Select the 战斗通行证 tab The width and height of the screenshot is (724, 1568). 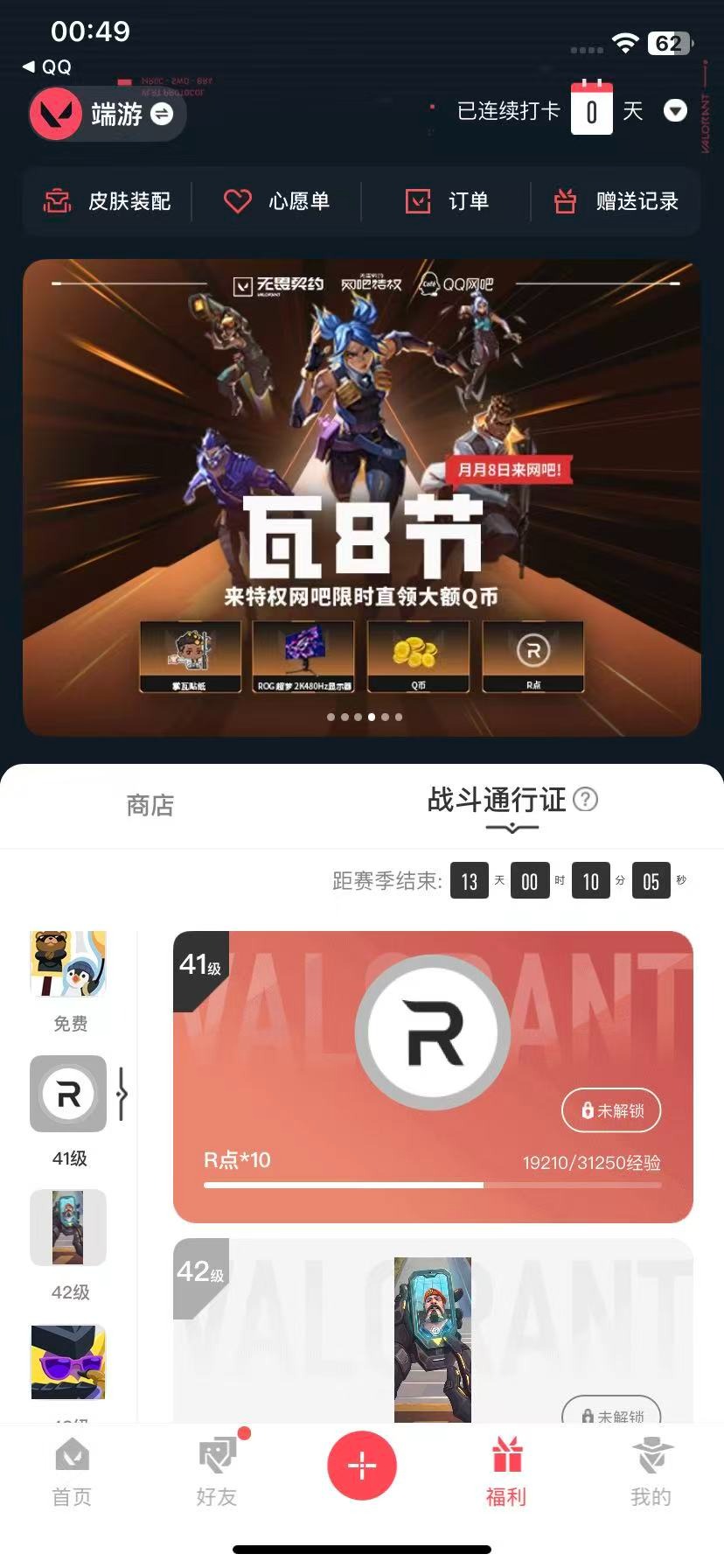click(x=497, y=800)
